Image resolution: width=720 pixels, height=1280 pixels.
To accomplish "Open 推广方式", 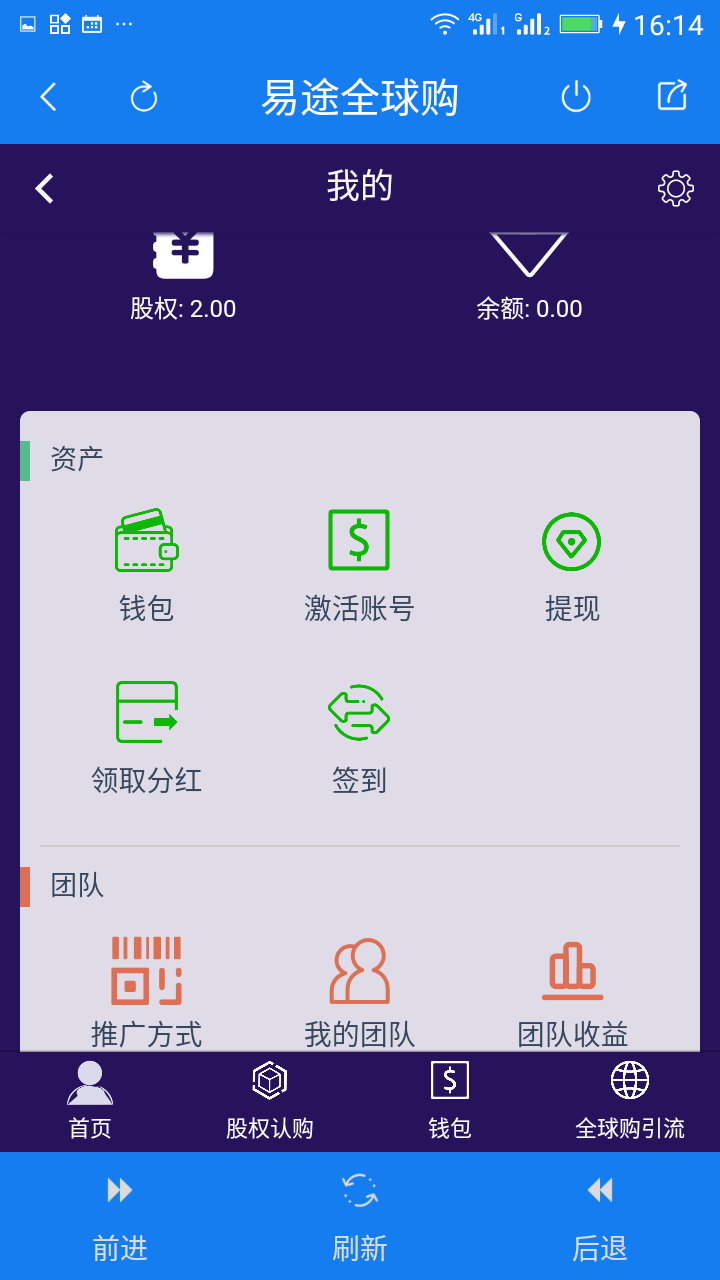I will pyautogui.click(x=147, y=990).
